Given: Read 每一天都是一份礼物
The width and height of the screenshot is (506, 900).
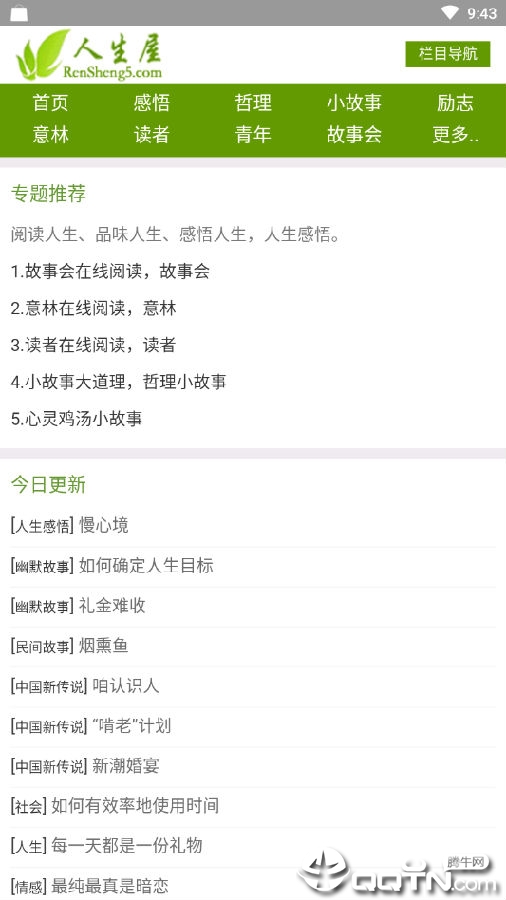Looking at the screenshot, I should [127, 845].
